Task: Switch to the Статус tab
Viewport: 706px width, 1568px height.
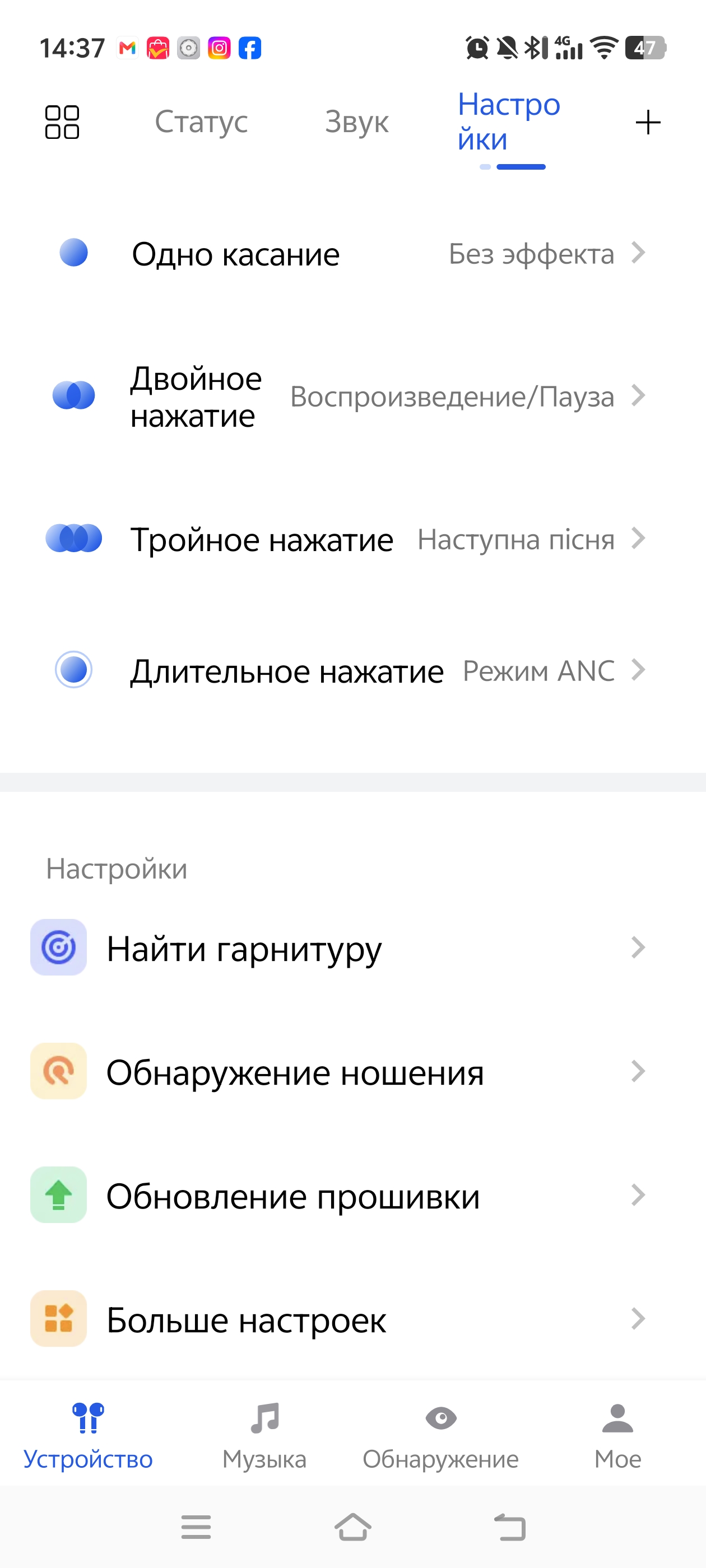Action: pyautogui.click(x=201, y=122)
